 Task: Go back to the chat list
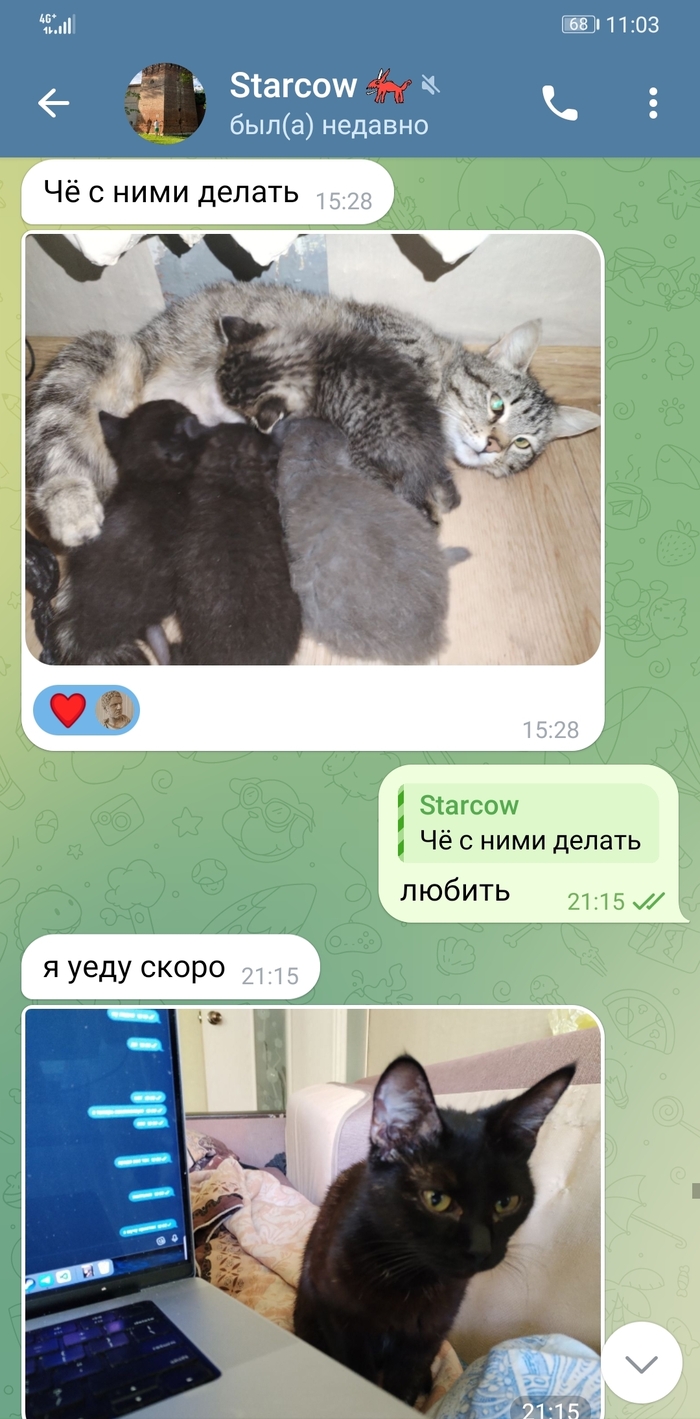[52, 103]
